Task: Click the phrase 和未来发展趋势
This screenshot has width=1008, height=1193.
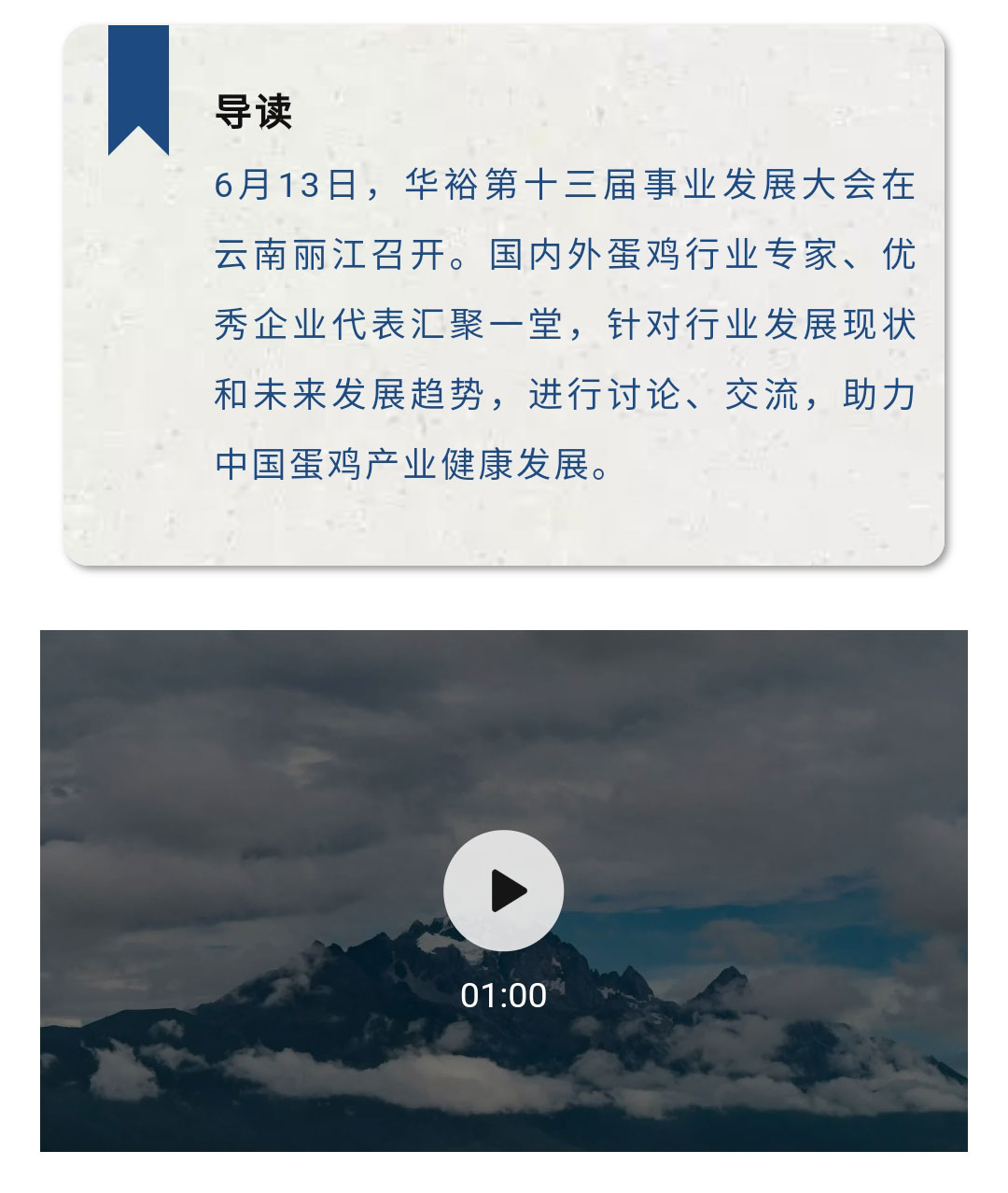Action: click(x=345, y=393)
